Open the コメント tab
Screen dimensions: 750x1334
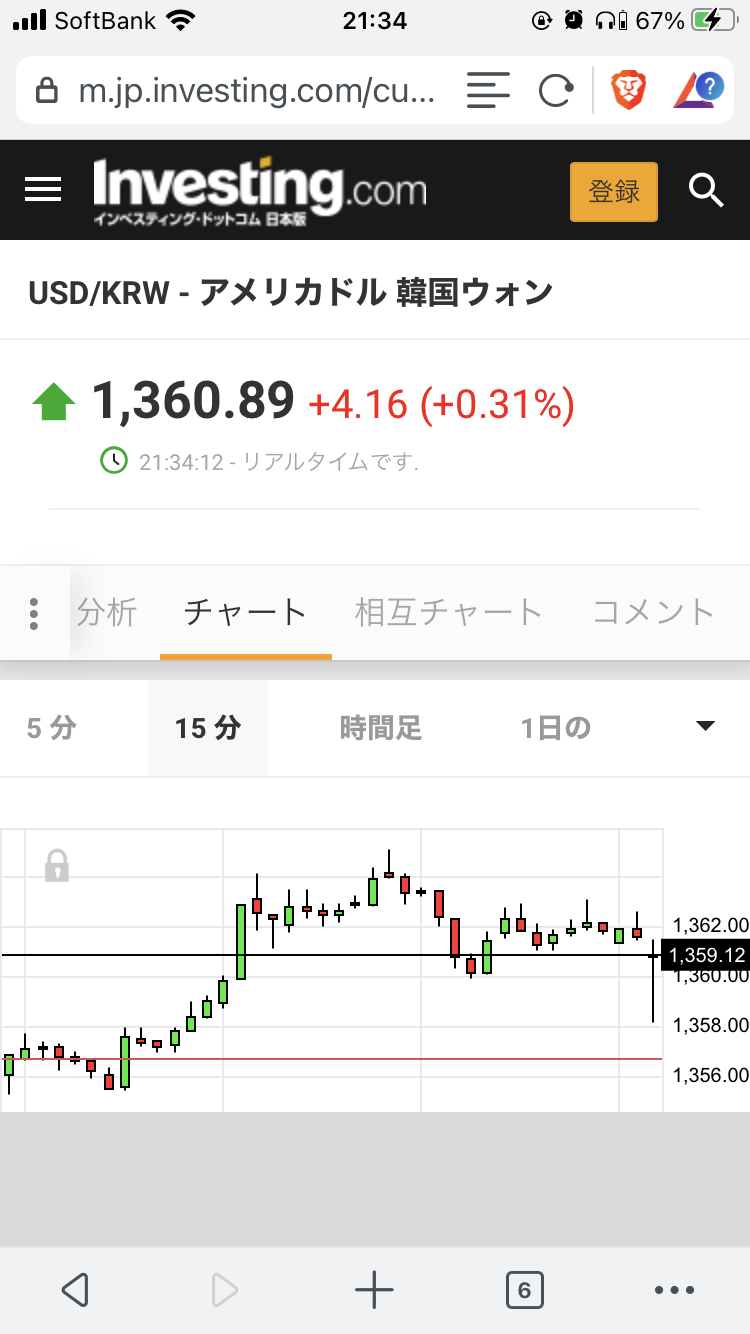(653, 612)
